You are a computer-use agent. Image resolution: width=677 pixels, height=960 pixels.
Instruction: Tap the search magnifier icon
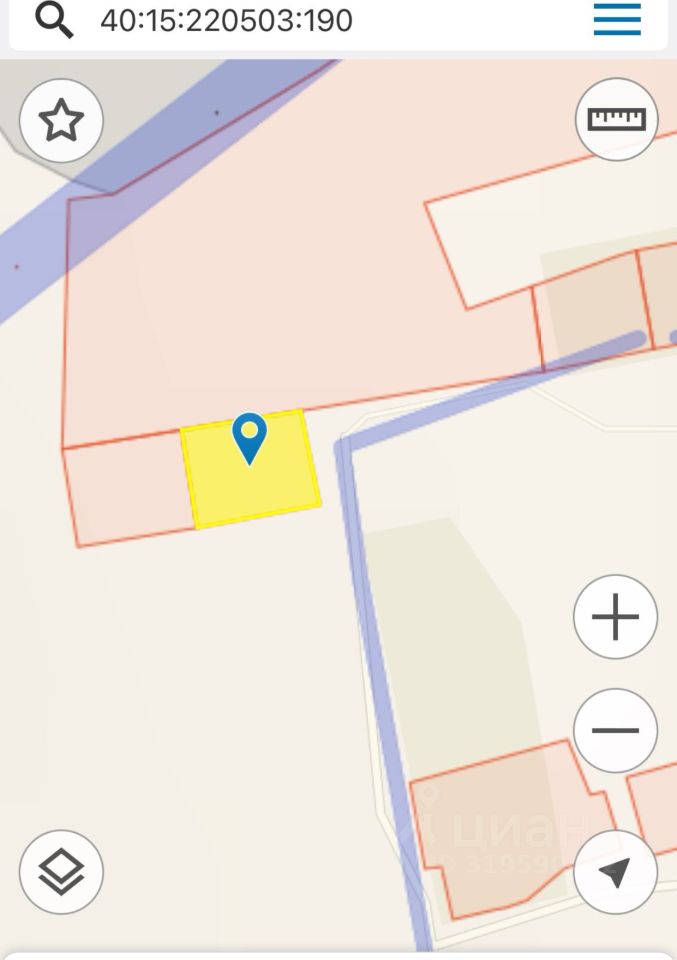pyautogui.click(x=54, y=19)
